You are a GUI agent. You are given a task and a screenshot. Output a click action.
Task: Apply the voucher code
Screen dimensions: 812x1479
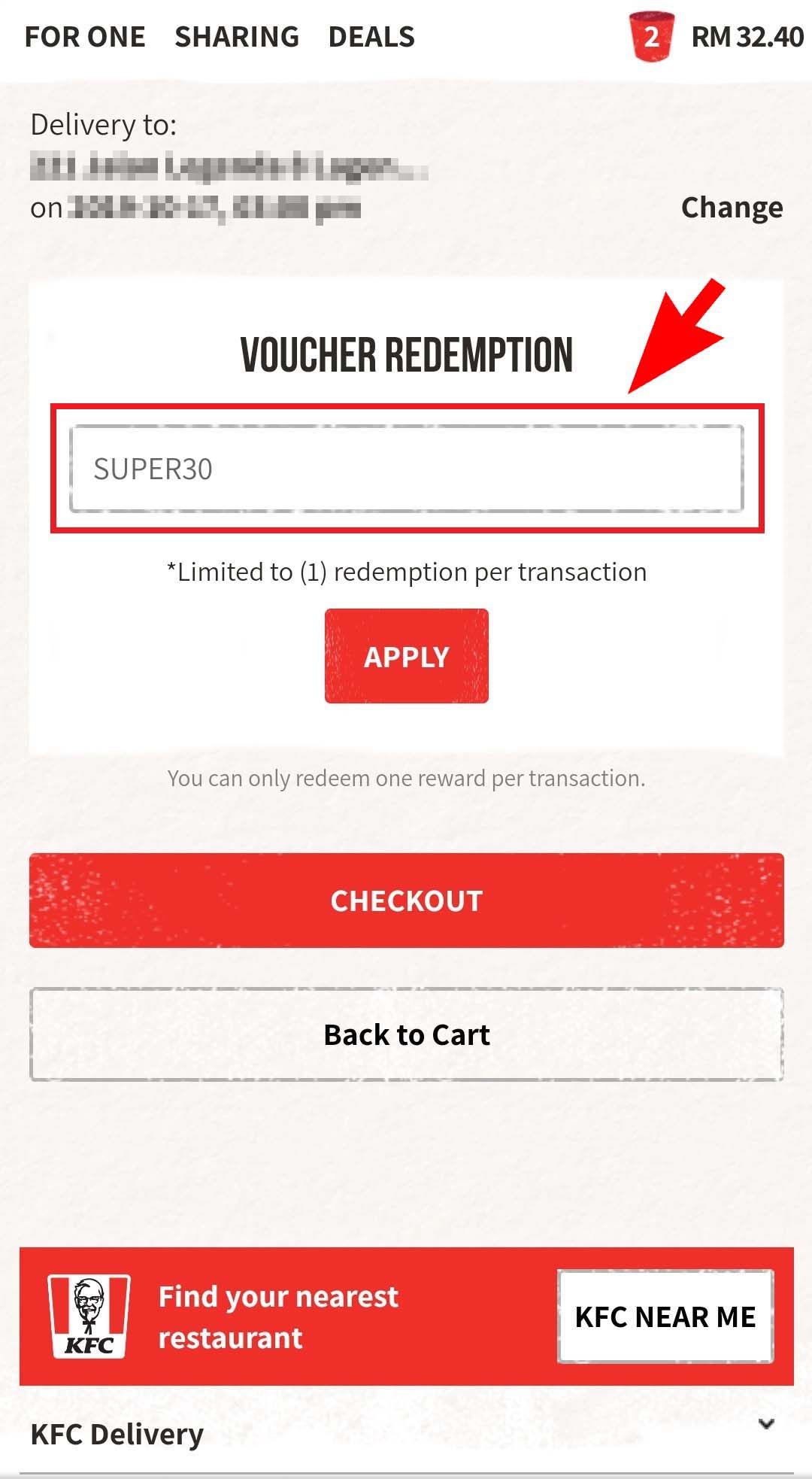(x=406, y=656)
